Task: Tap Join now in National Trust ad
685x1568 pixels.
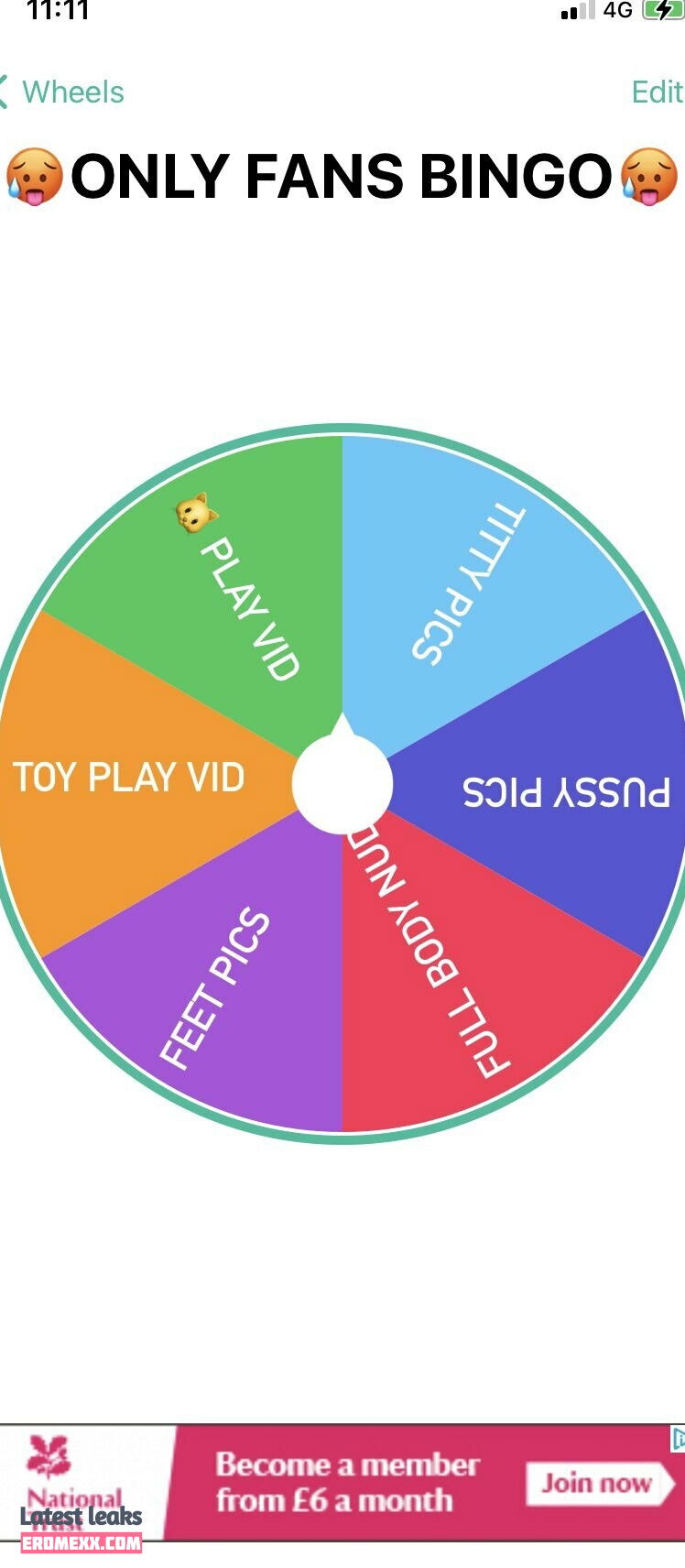Action: click(x=596, y=1482)
